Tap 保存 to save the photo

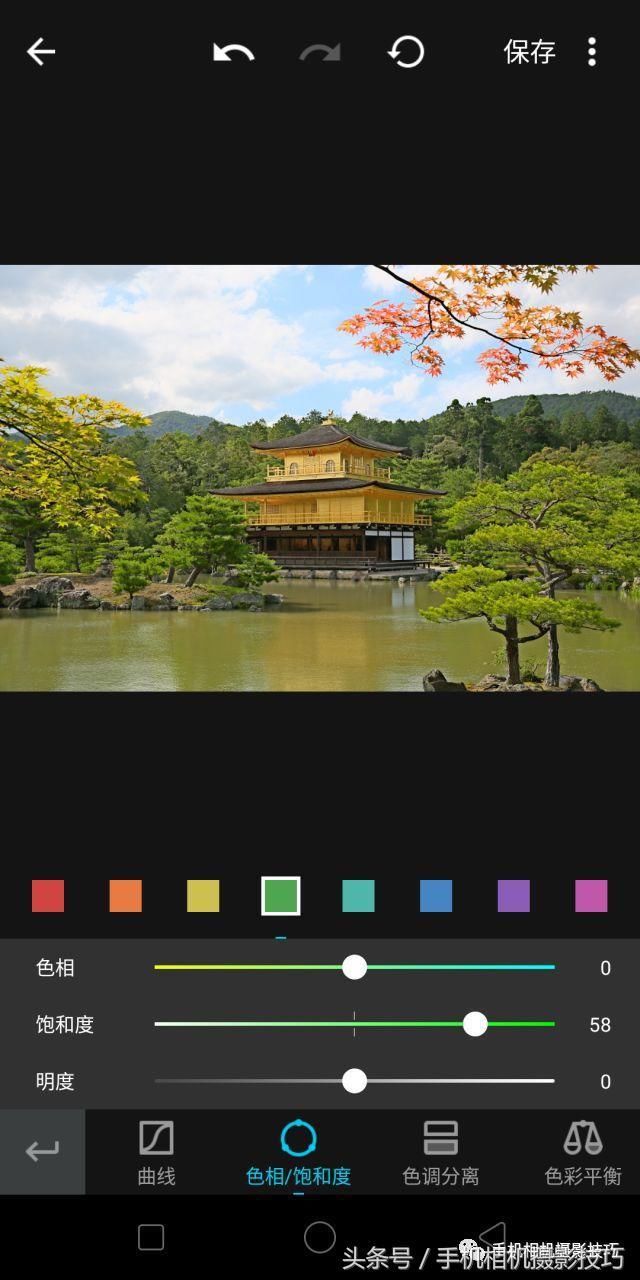coord(529,52)
